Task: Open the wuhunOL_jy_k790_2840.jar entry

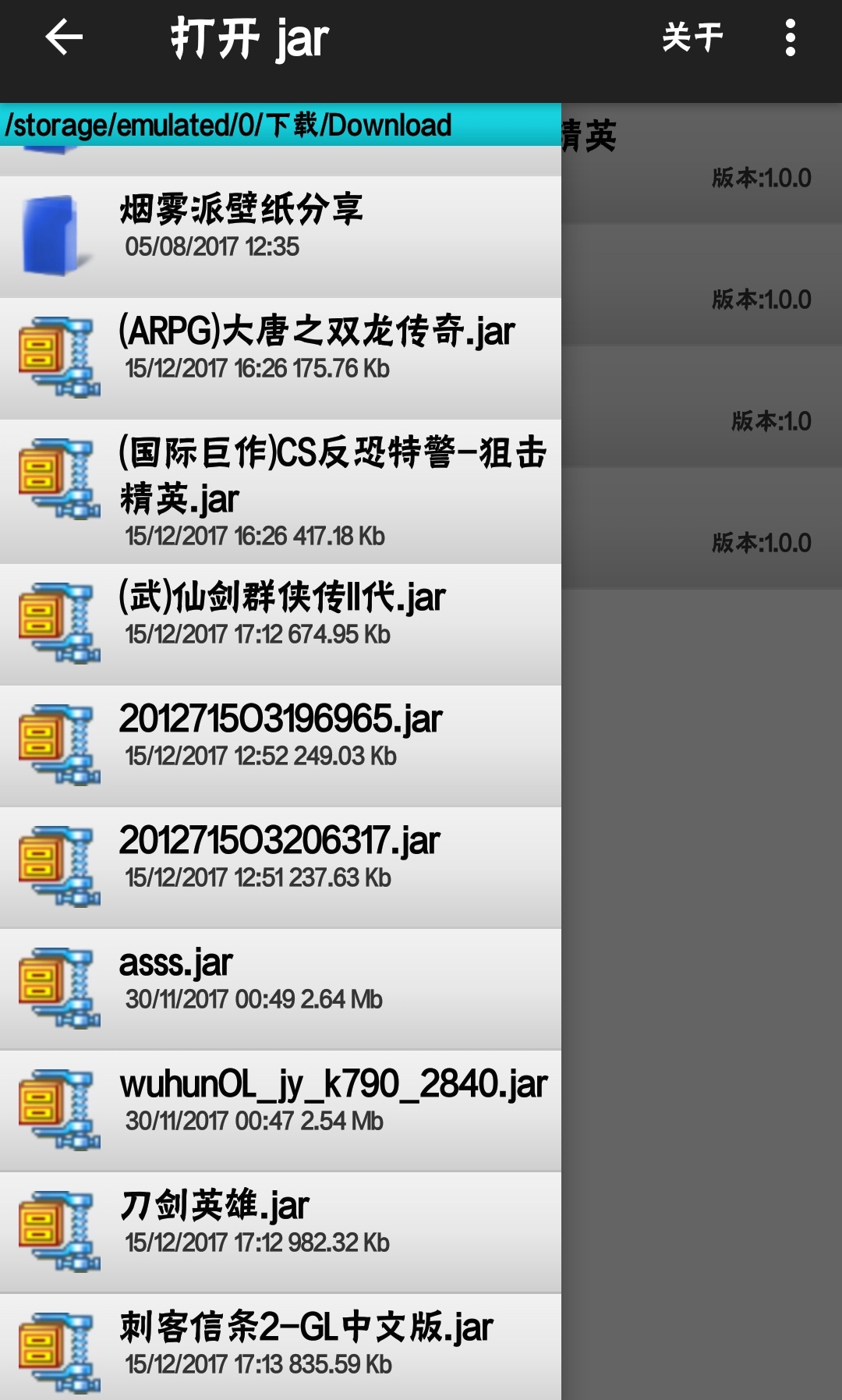Action: (312, 1100)
